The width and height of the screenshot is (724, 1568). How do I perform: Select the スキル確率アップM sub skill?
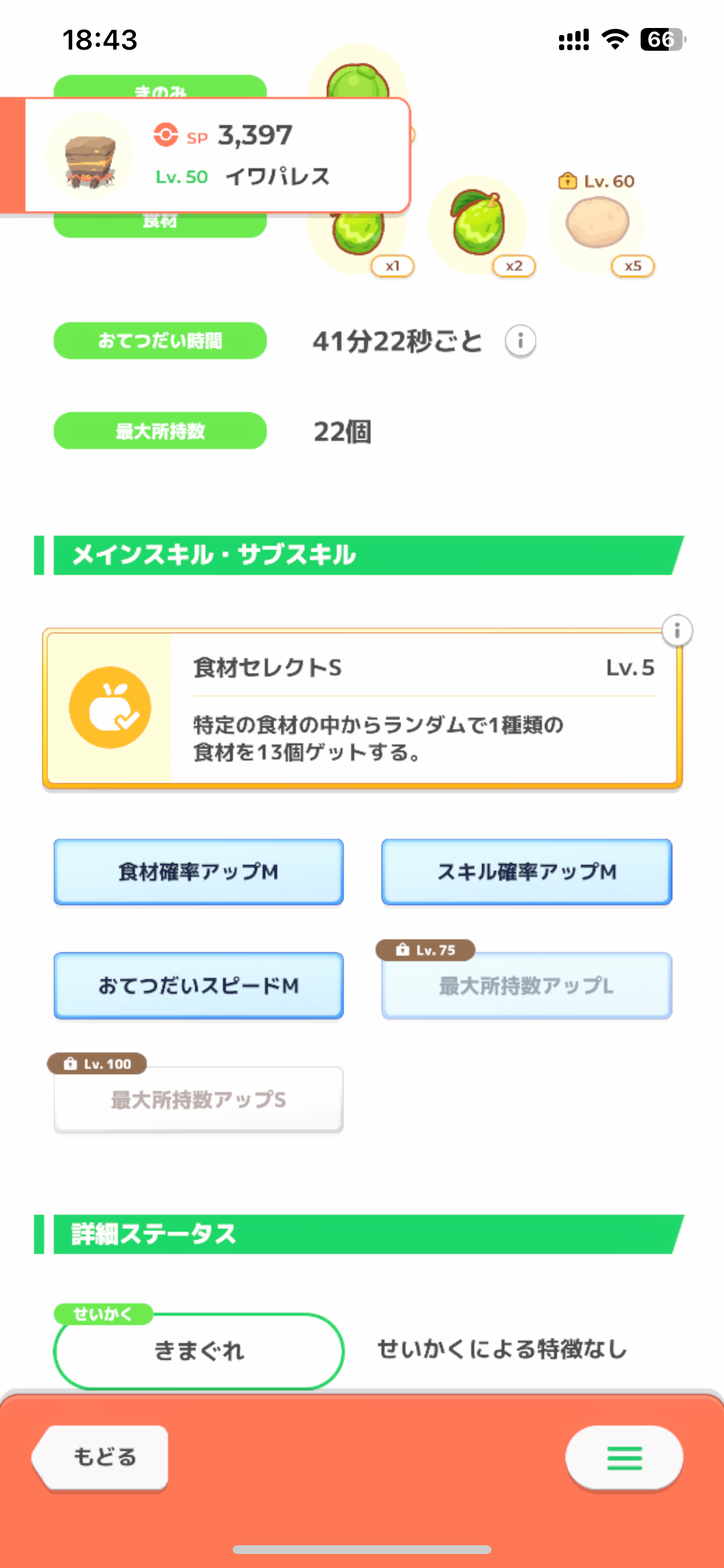[x=526, y=871]
